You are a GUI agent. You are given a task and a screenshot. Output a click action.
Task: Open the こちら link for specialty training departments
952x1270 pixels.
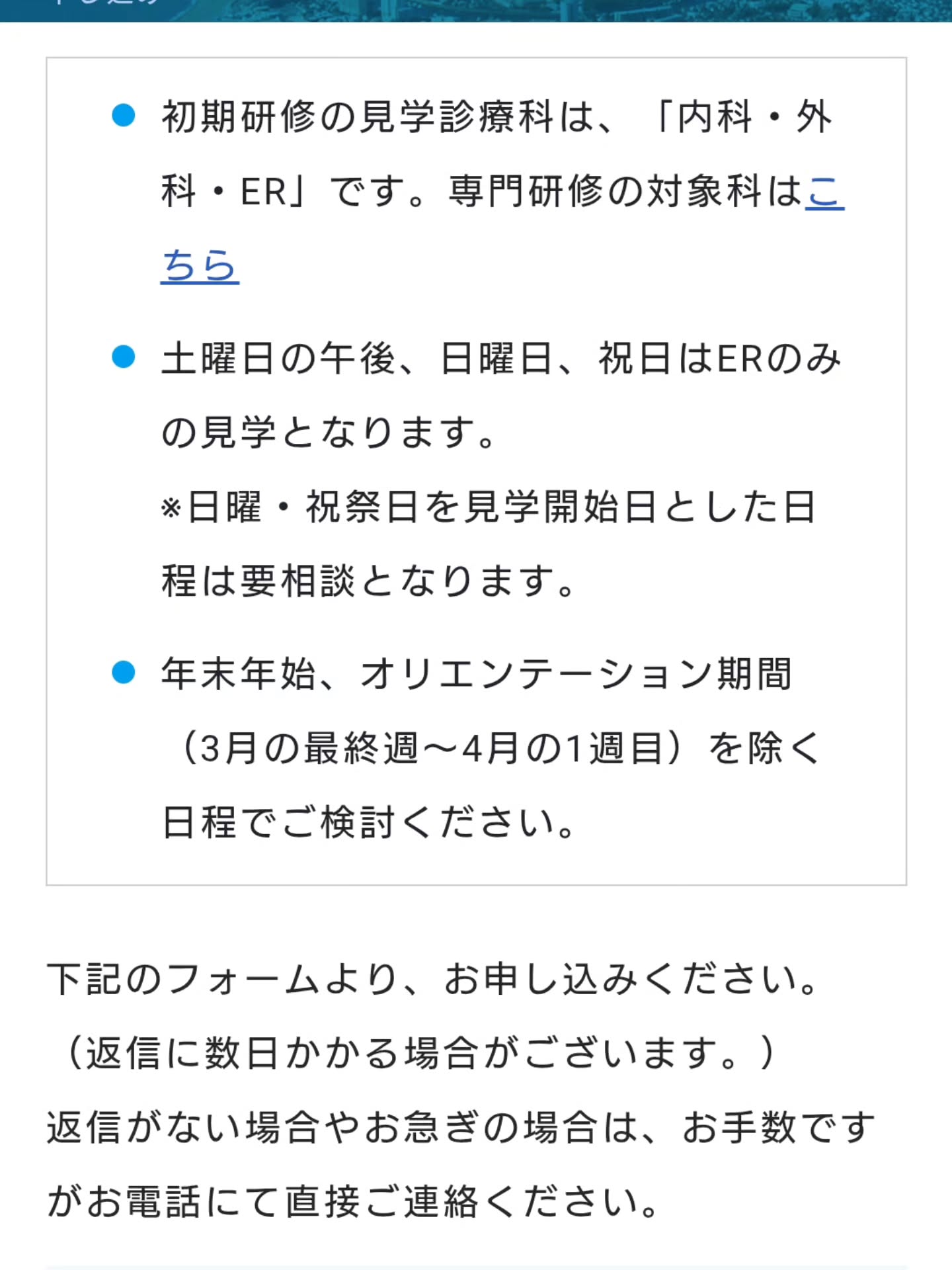tap(200, 266)
